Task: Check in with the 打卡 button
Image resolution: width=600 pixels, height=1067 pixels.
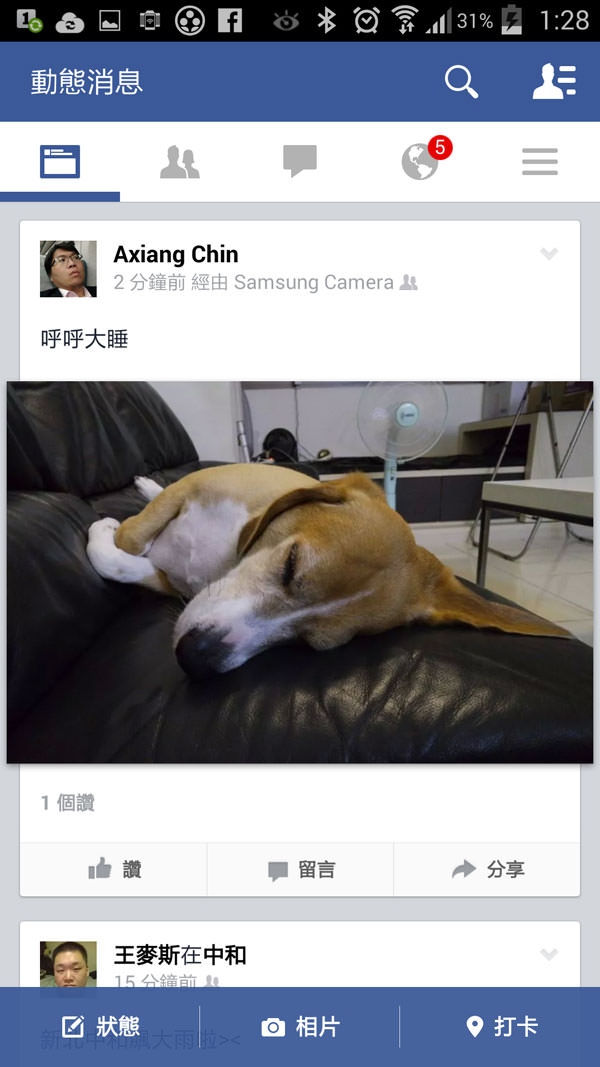Action: pos(502,1027)
